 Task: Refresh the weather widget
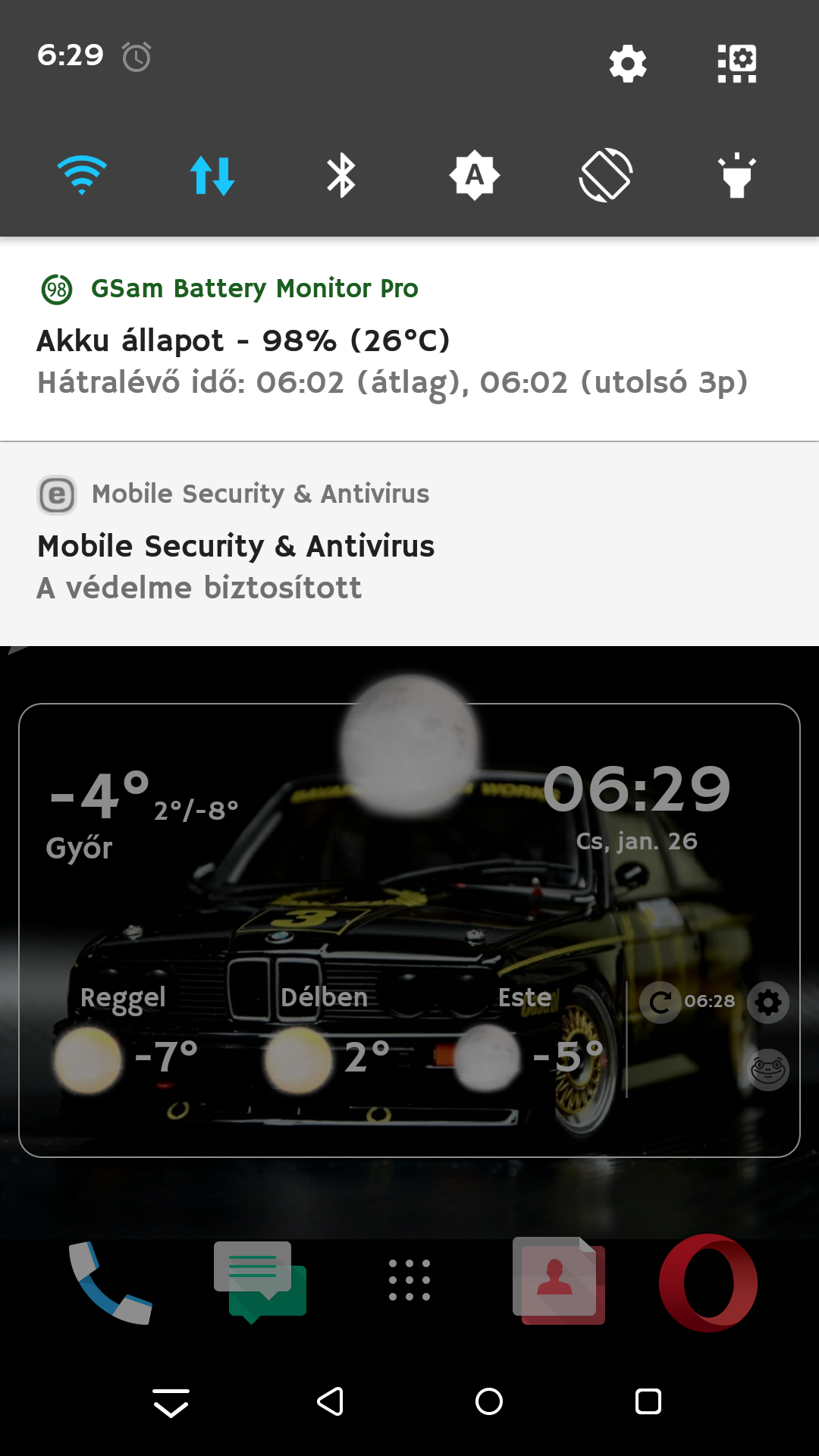pos(661,1003)
